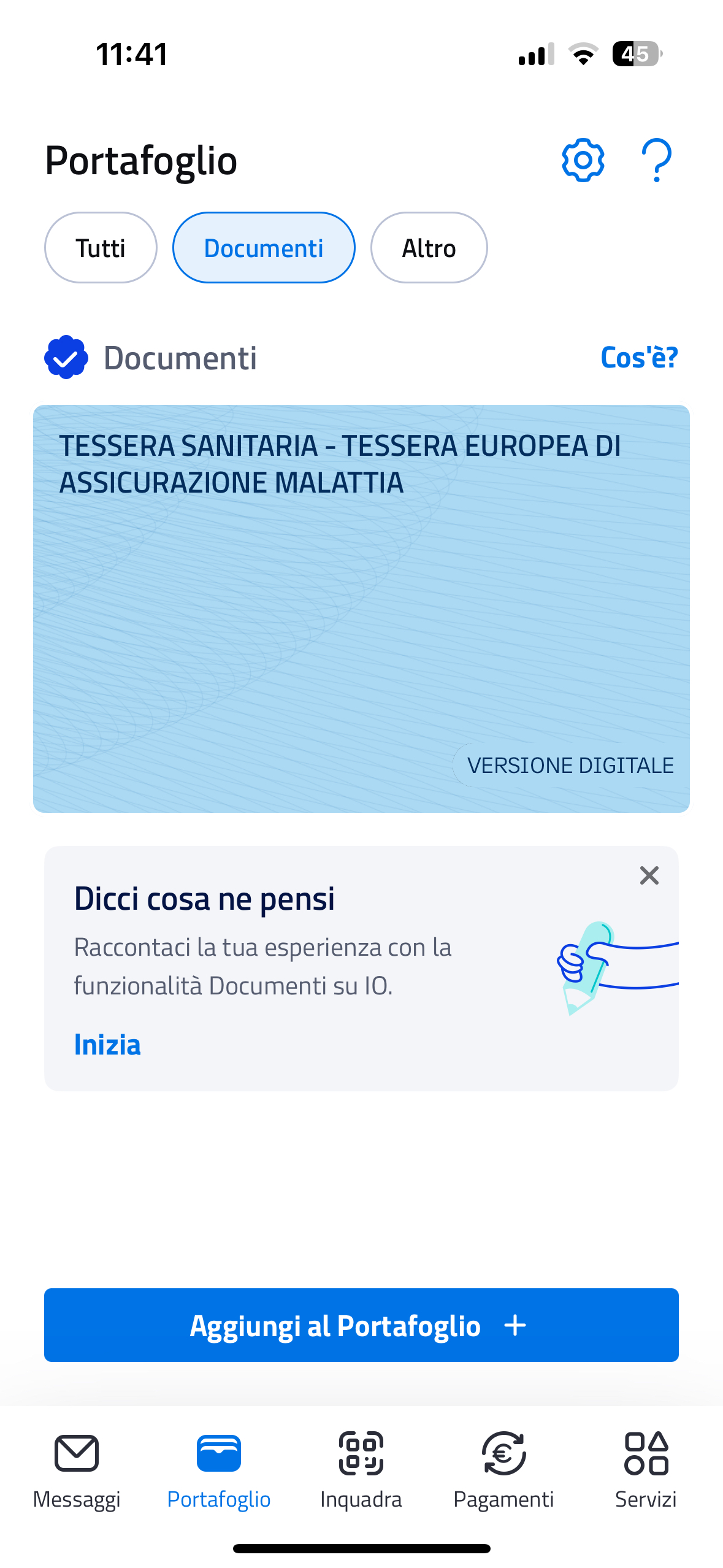Screen dimensions: 723x1568
Task: Switch to the Pagamenti tab
Action: point(503,1470)
